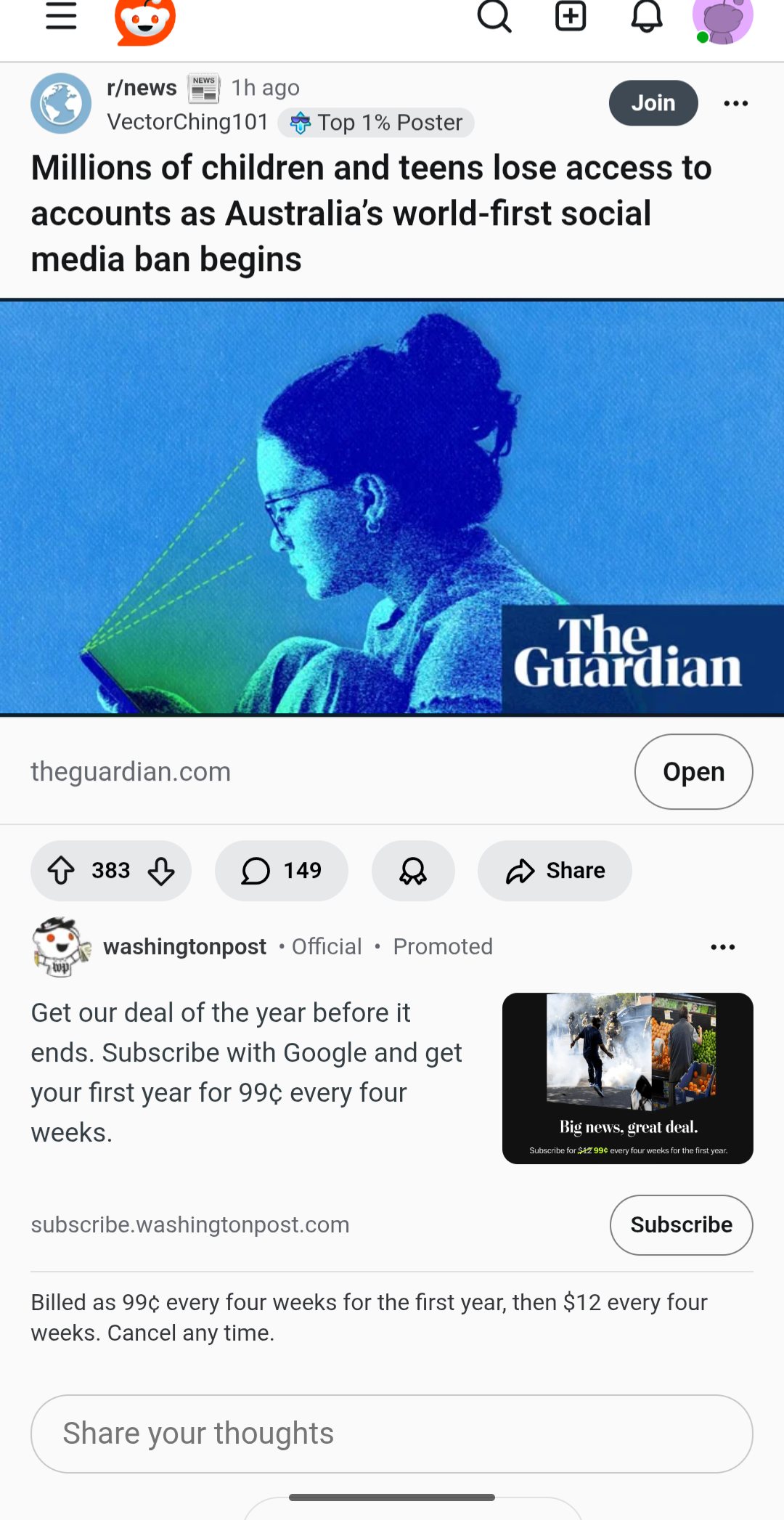Open the notifications bell

tap(646, 16)
